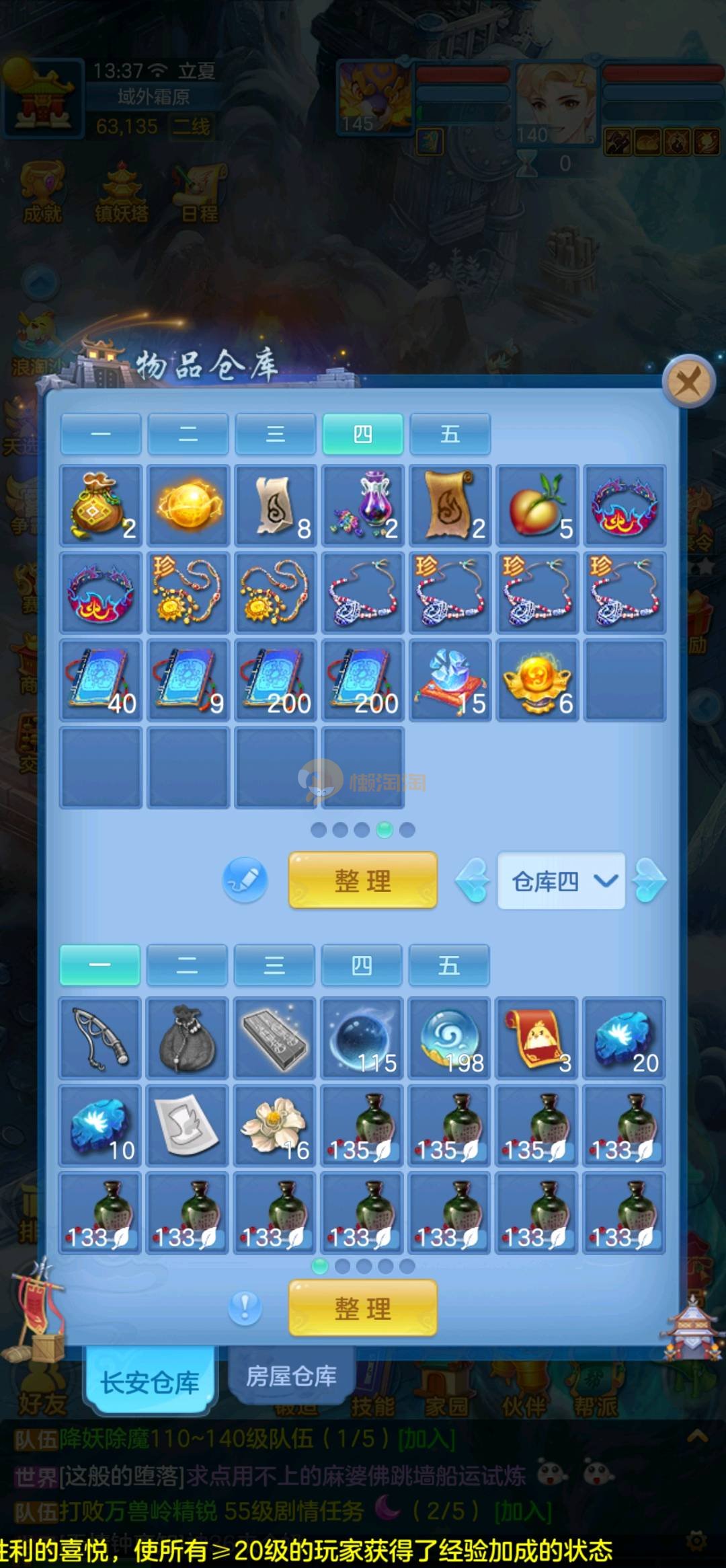Switch warehouse to tab 一

(101, 434)
